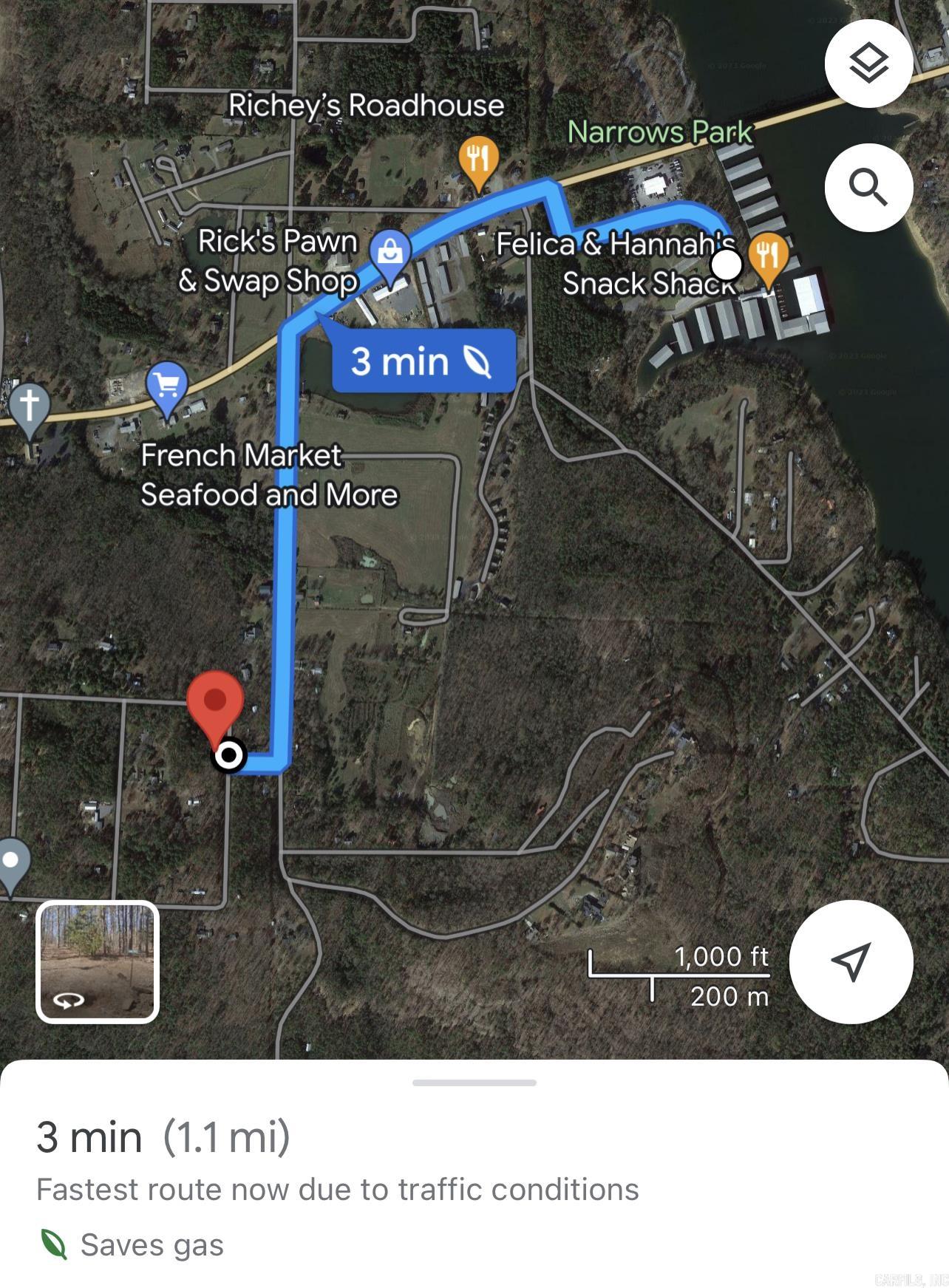949x1288 pixels.
Task: Open French Market Seafood and More pin
Action: pos(167,386)
